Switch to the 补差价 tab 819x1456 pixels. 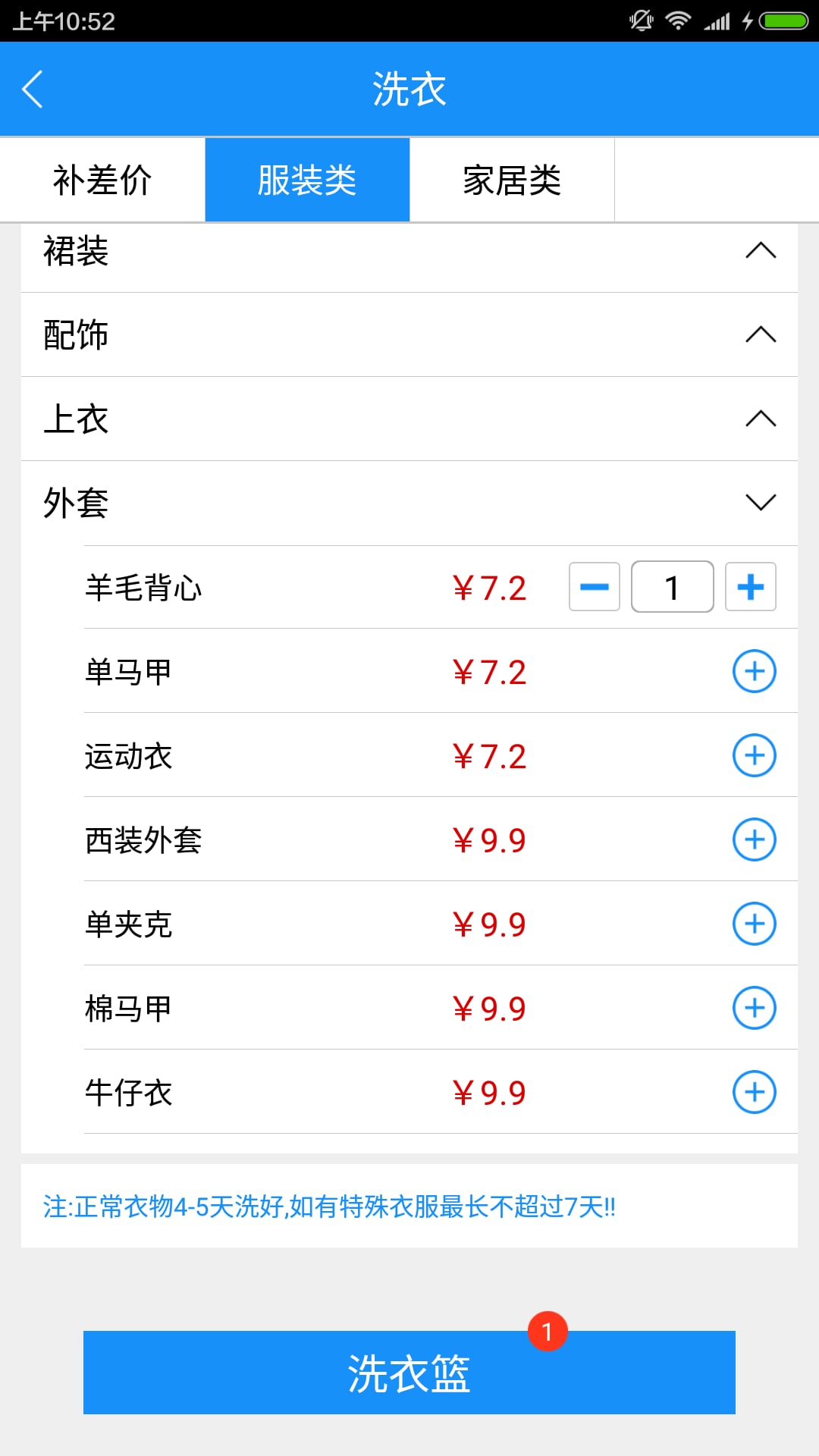tap(102, 180)
